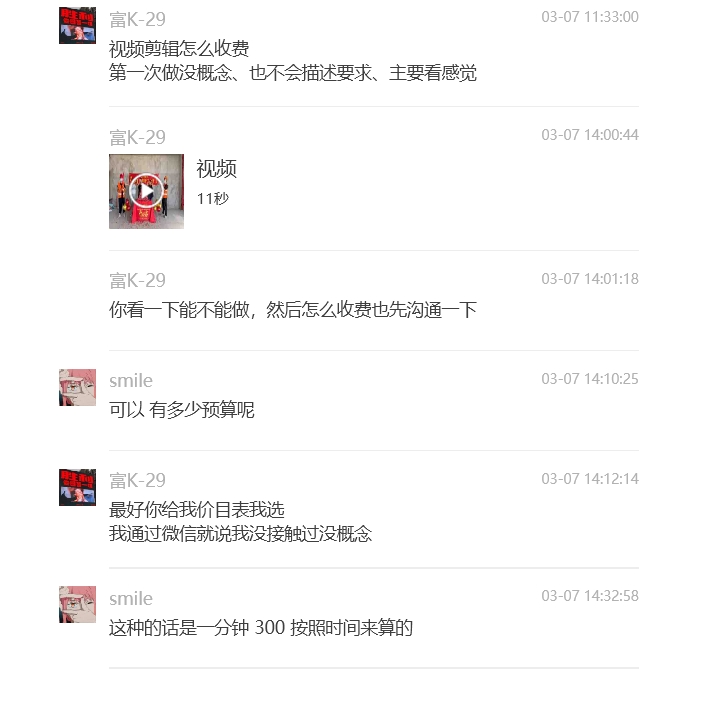
Task: Tap 富K-29's avatar beside the 最好你给我价目表我选 message
Action: pyautogui.click(x=77, y=487)
